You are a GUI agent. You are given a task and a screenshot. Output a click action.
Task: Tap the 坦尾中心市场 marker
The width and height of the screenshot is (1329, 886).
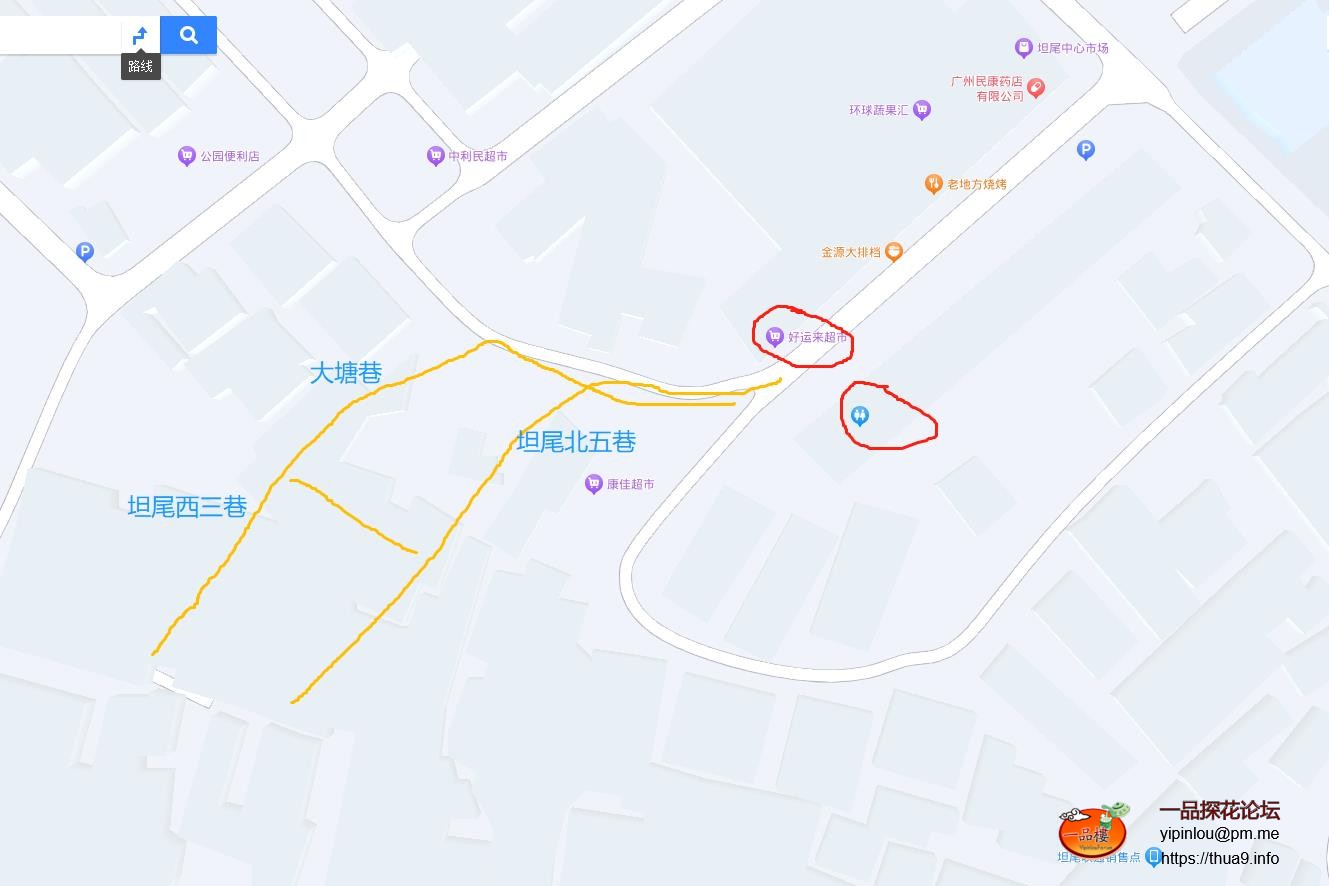tap(1023, 48)
